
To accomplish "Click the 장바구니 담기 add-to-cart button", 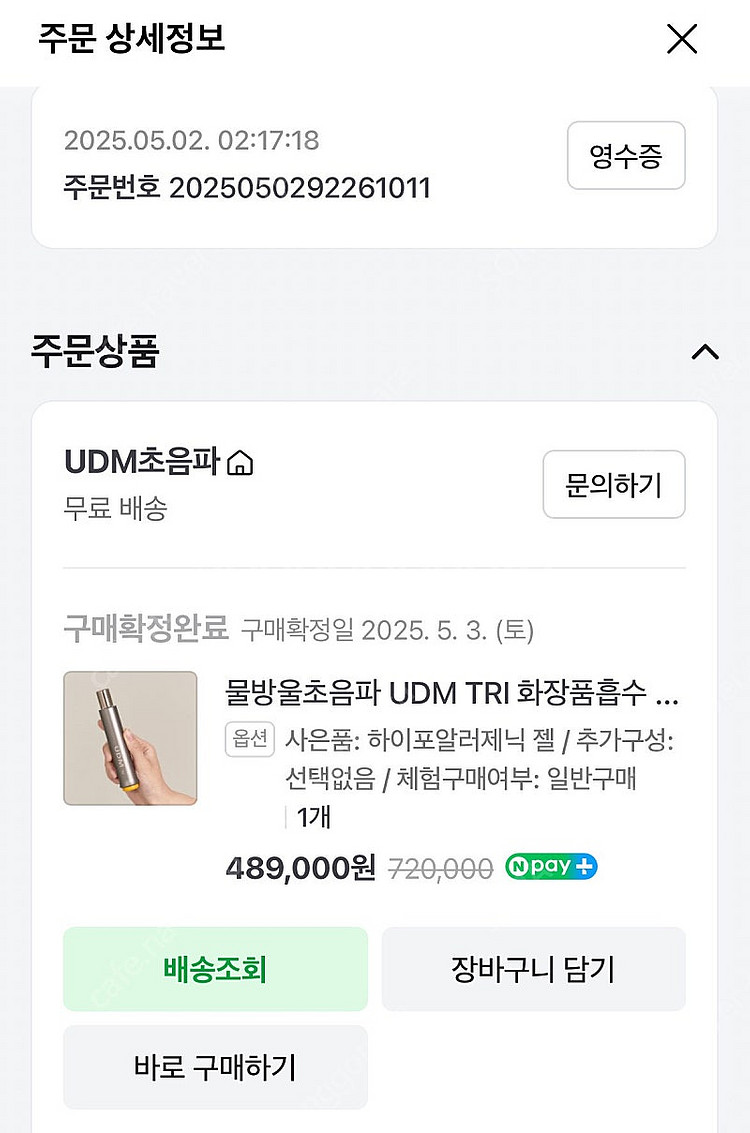I will [x=533, y=968].
